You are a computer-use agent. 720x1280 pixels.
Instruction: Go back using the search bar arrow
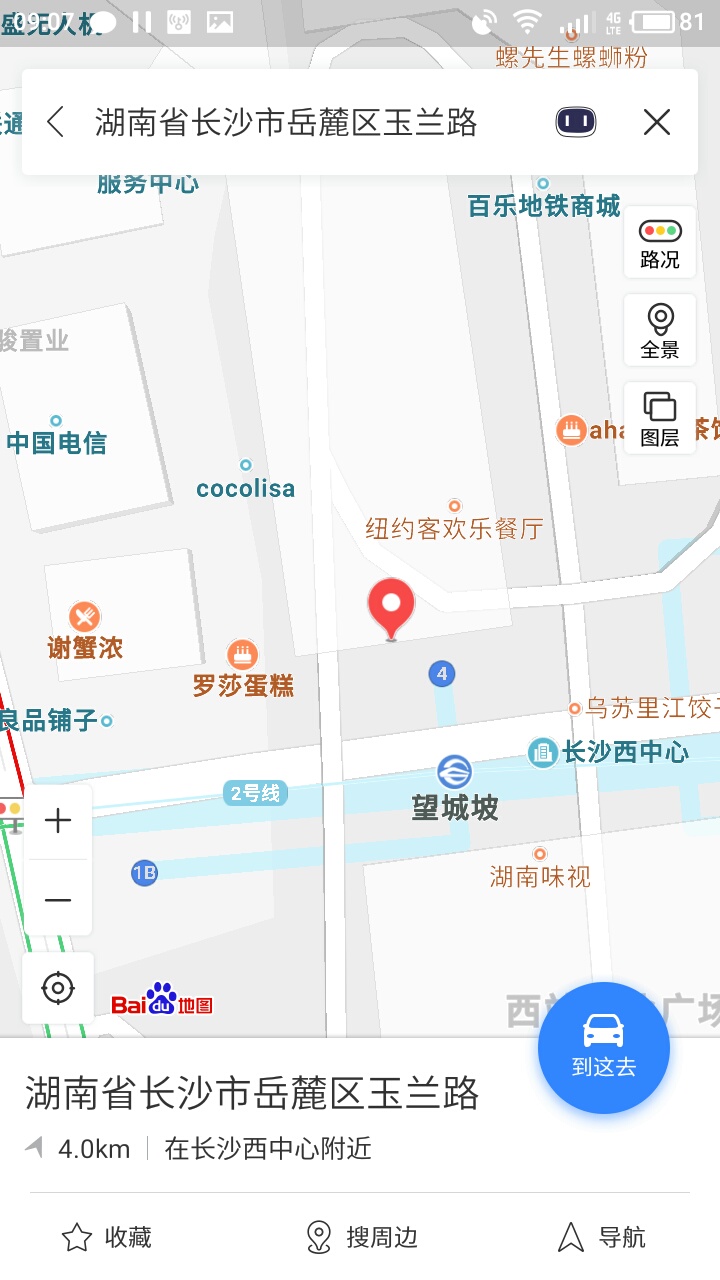(56, 122)
